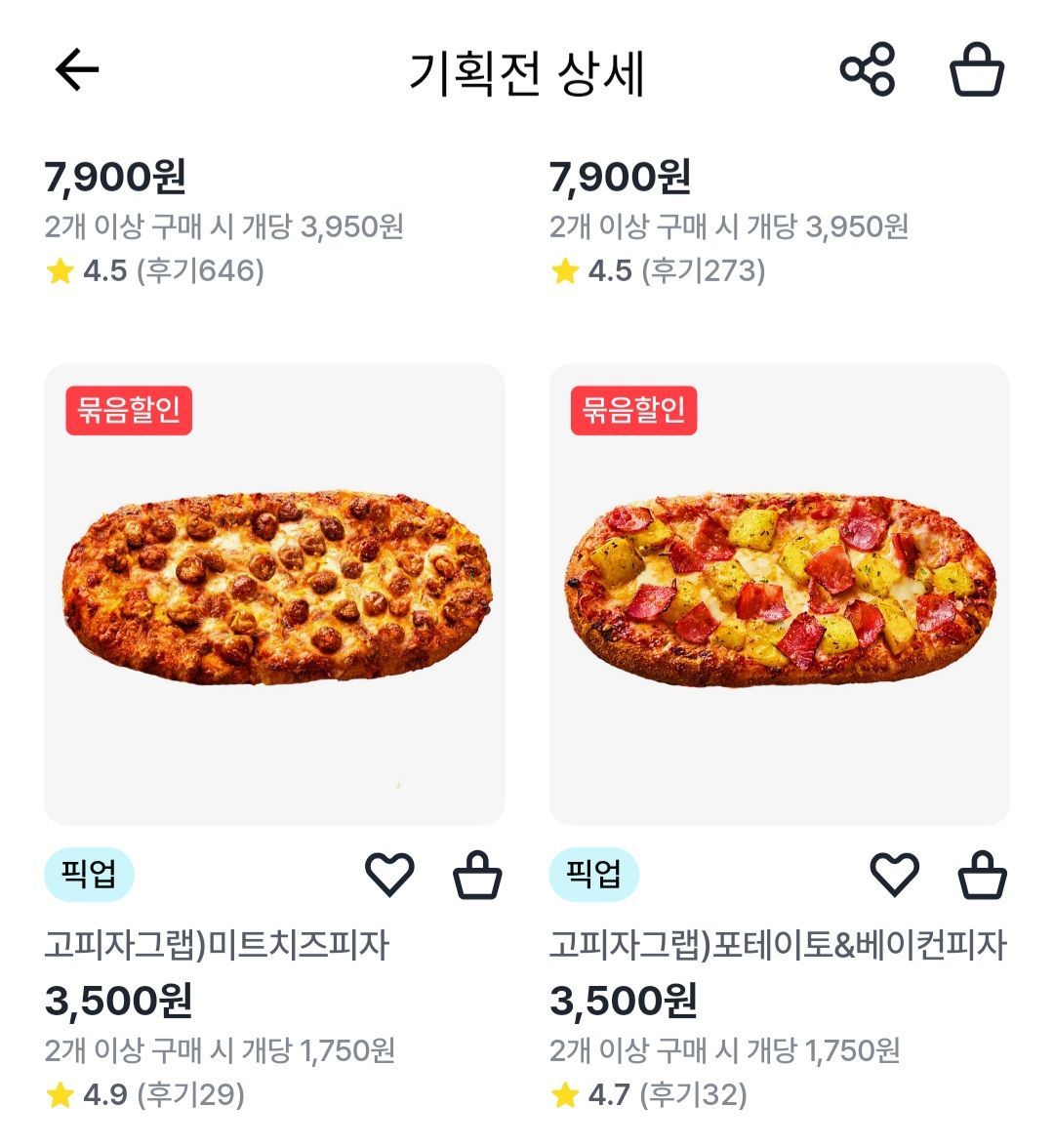The image size is (1054, 1148).
Task: Share this 기획전 page
Action: (x=867, y=70)
